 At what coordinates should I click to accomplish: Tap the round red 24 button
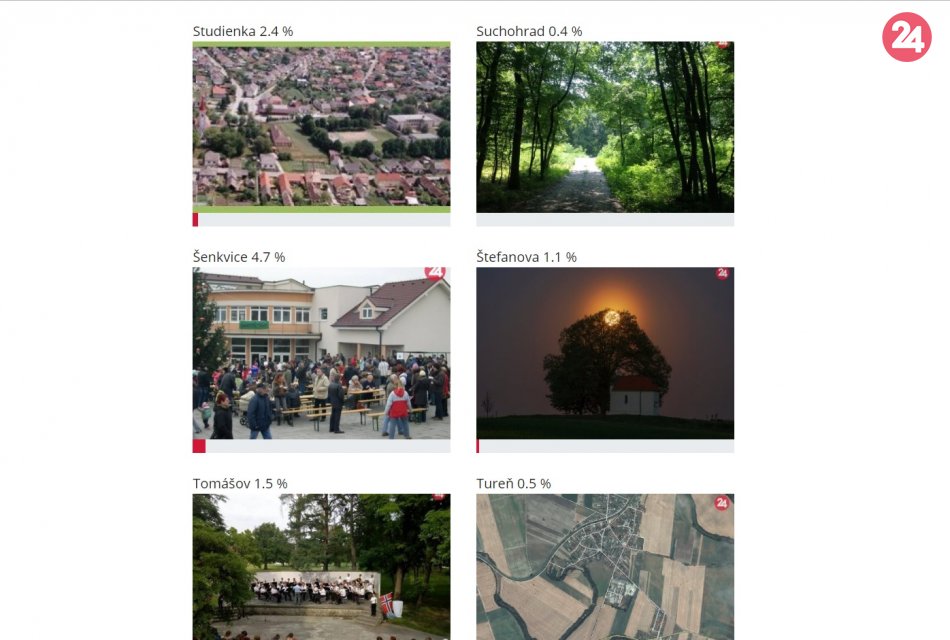click(906, 38)
